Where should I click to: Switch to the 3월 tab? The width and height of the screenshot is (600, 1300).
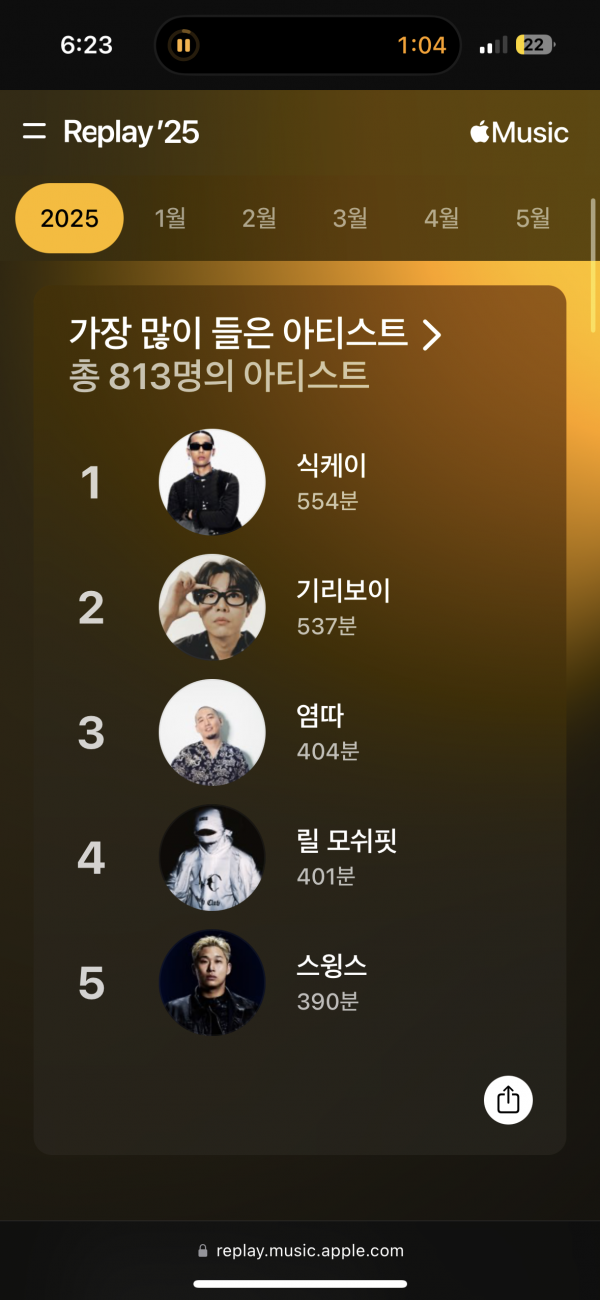click(350, 218)
